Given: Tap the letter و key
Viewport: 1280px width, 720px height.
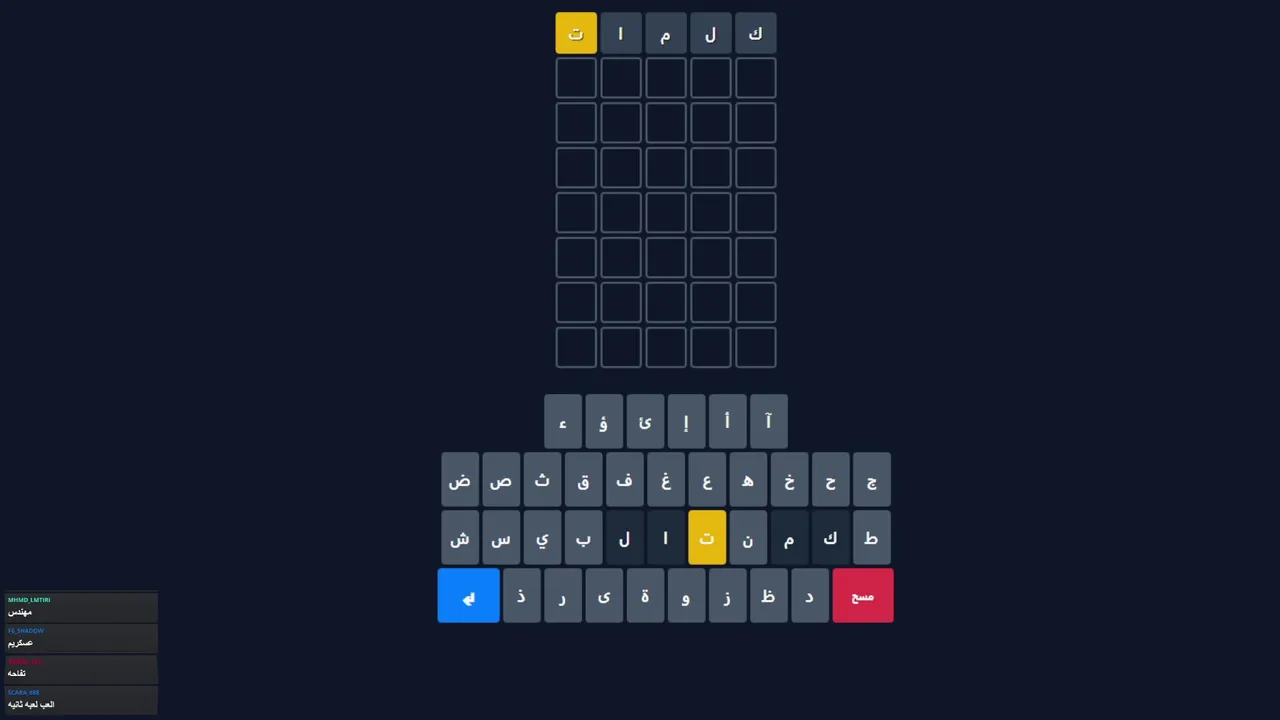Looking at the screenshot, I should [x=686, y=596].
